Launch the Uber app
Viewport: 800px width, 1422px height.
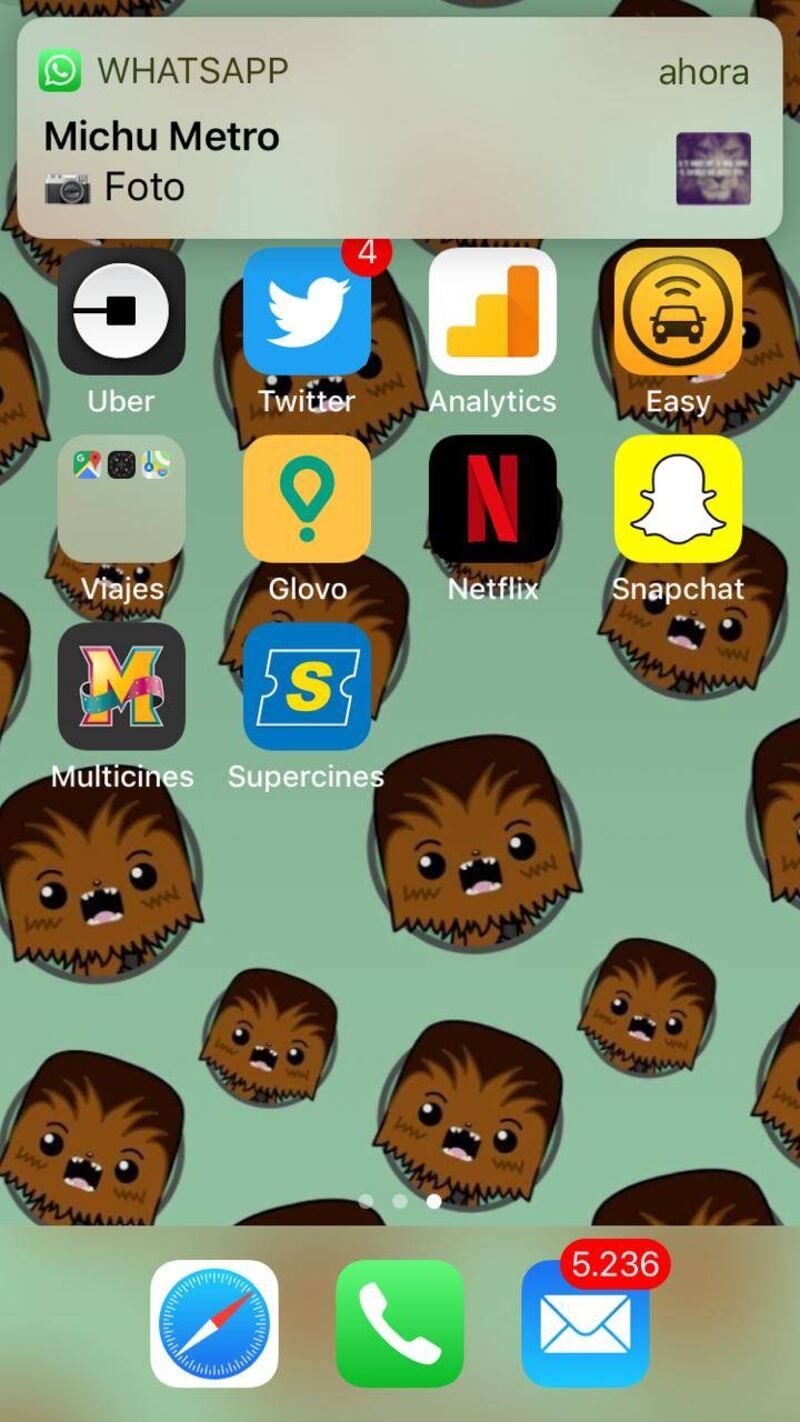click(x=121, y=312)
